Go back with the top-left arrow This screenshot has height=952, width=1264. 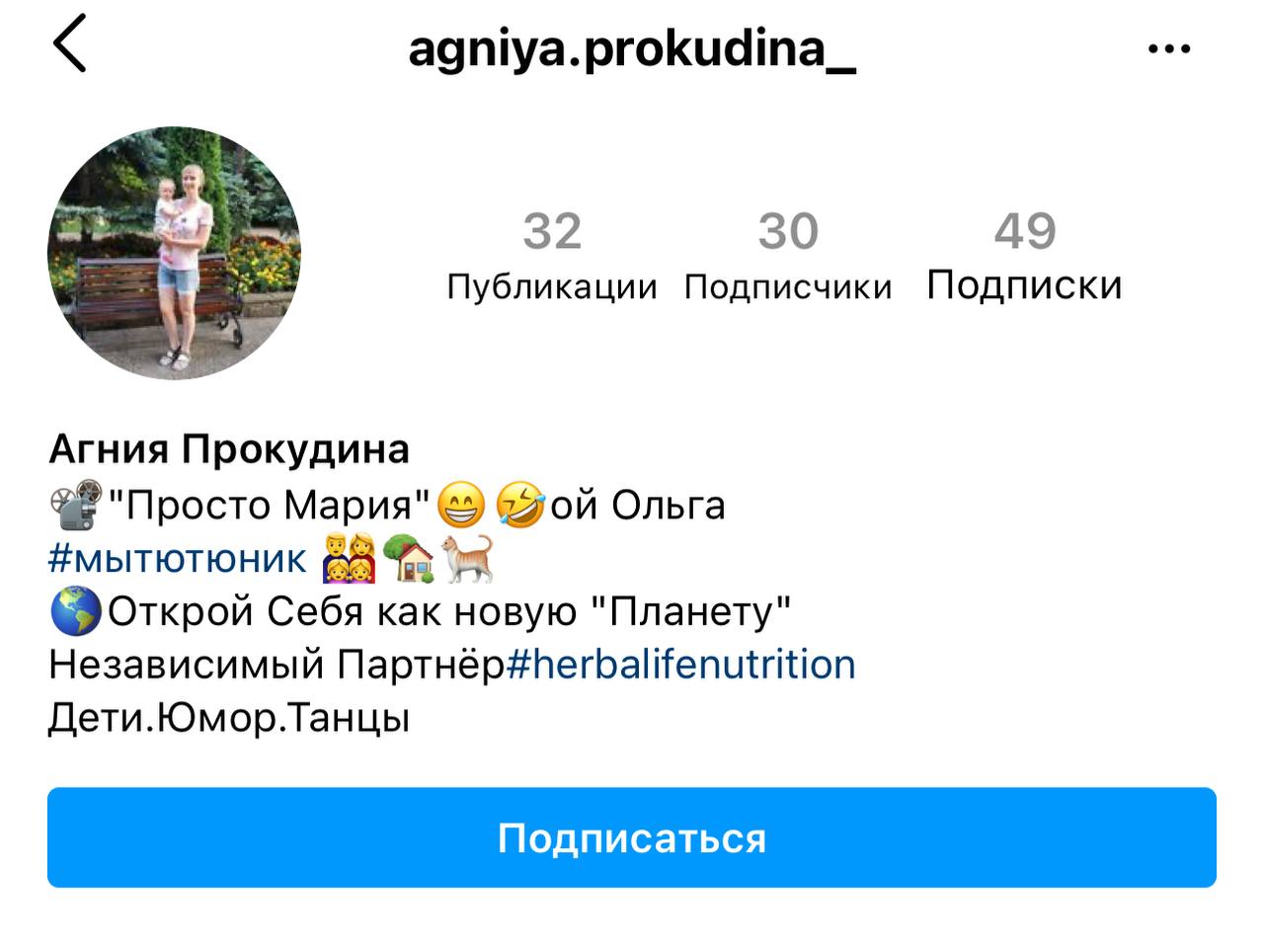click(70, 44)
